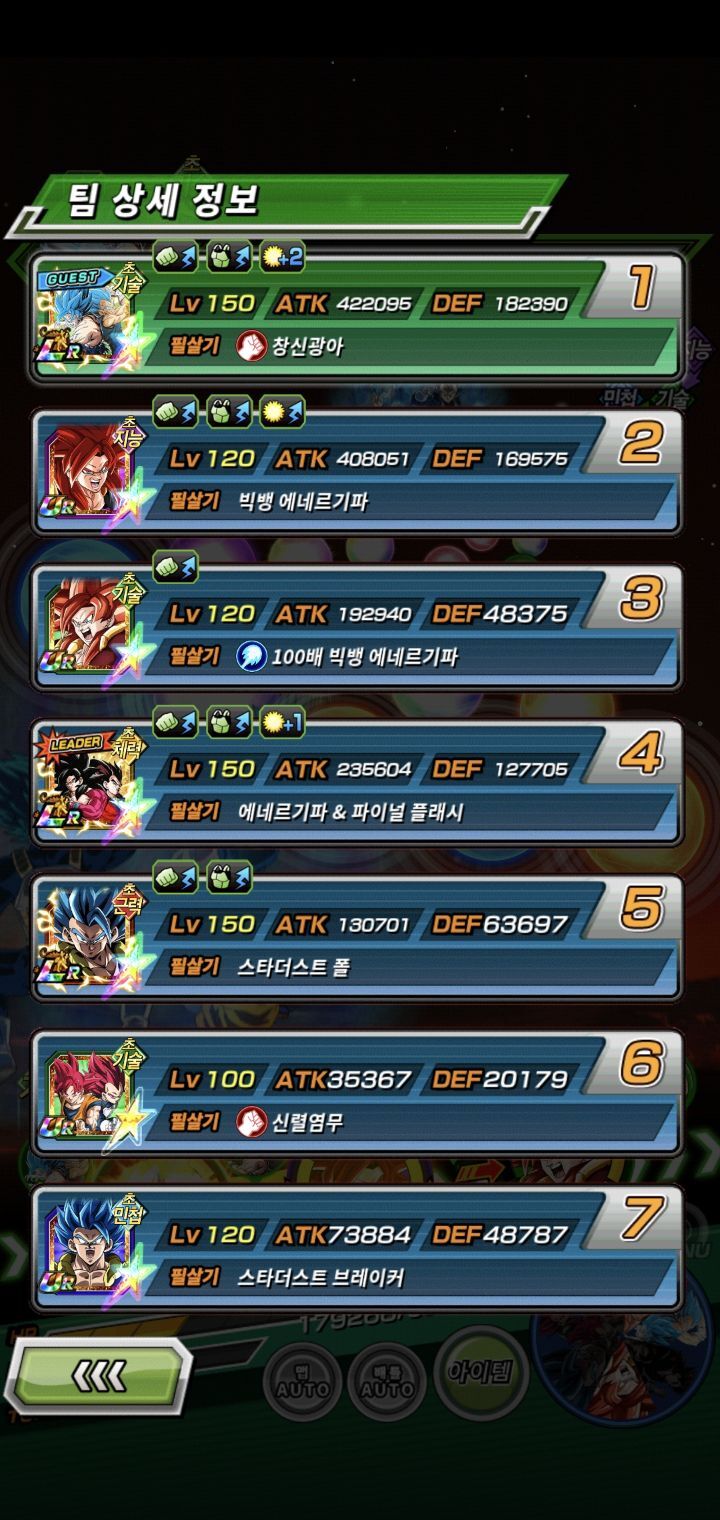The width and height of the screenshot is (720, 1520).
Task: Select card 3 with 100배 빅뱅 에네르기파
Action: [358, 628]
